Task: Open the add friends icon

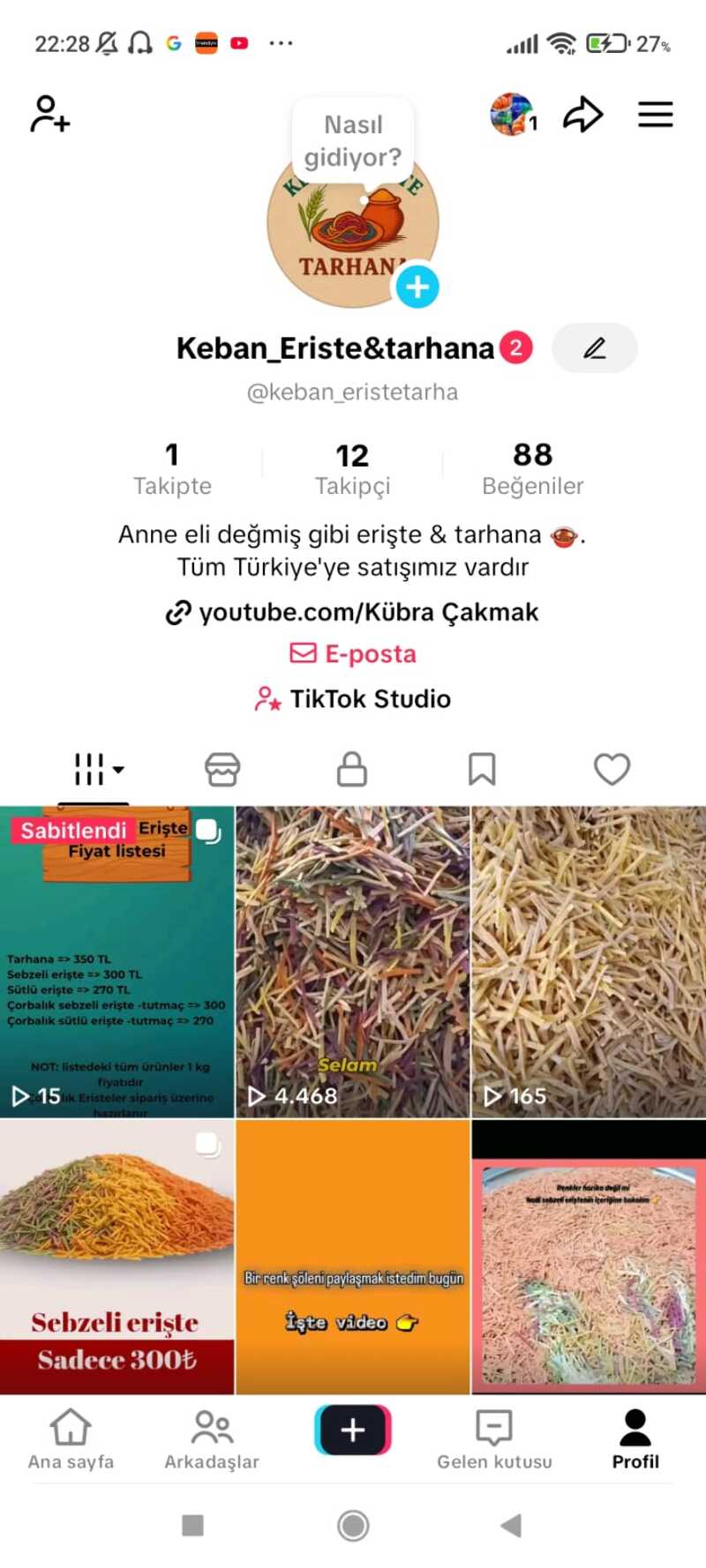Action: (x=50, y=115)
